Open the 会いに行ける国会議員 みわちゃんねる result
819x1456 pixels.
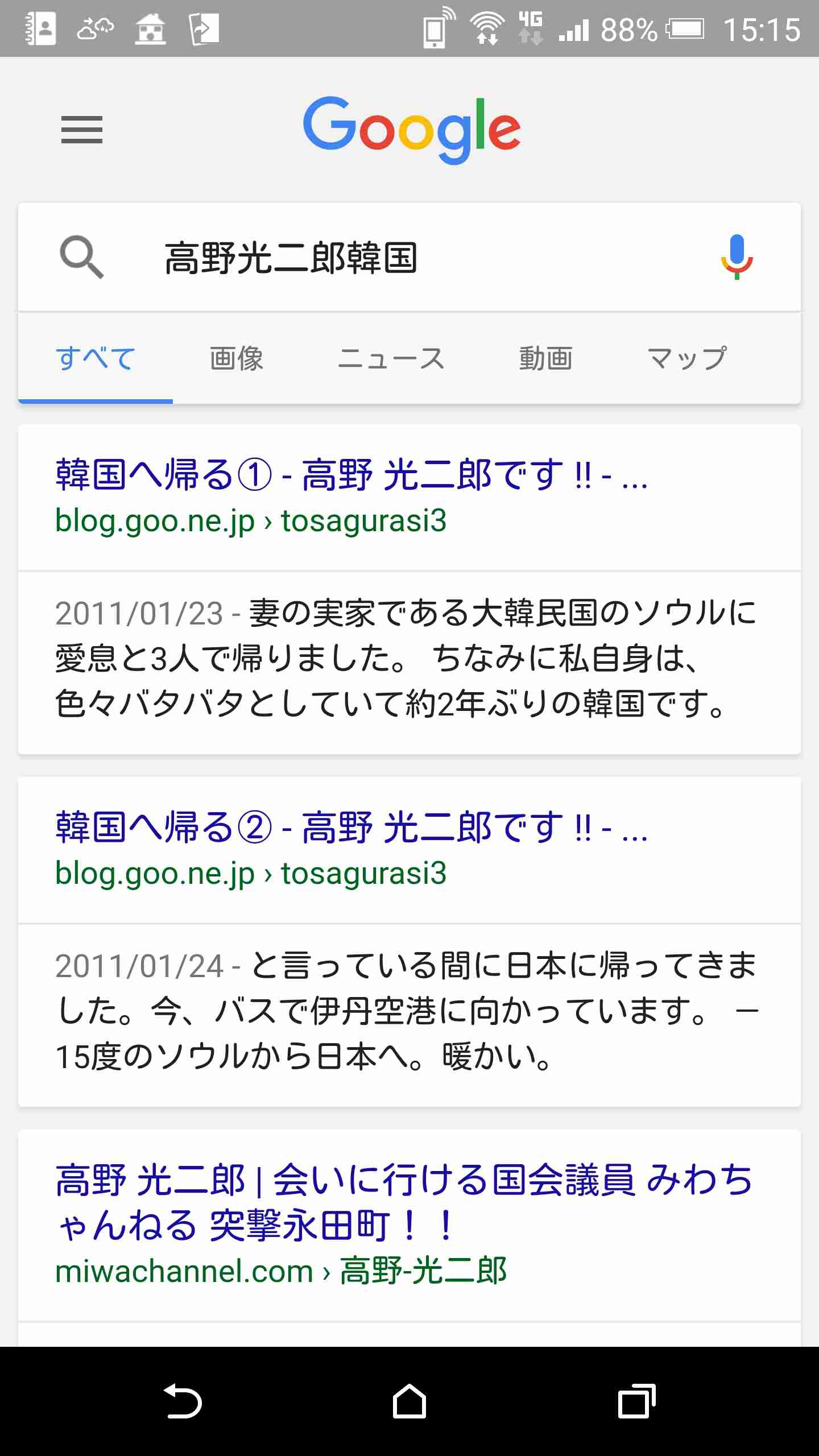(404, 1201)
